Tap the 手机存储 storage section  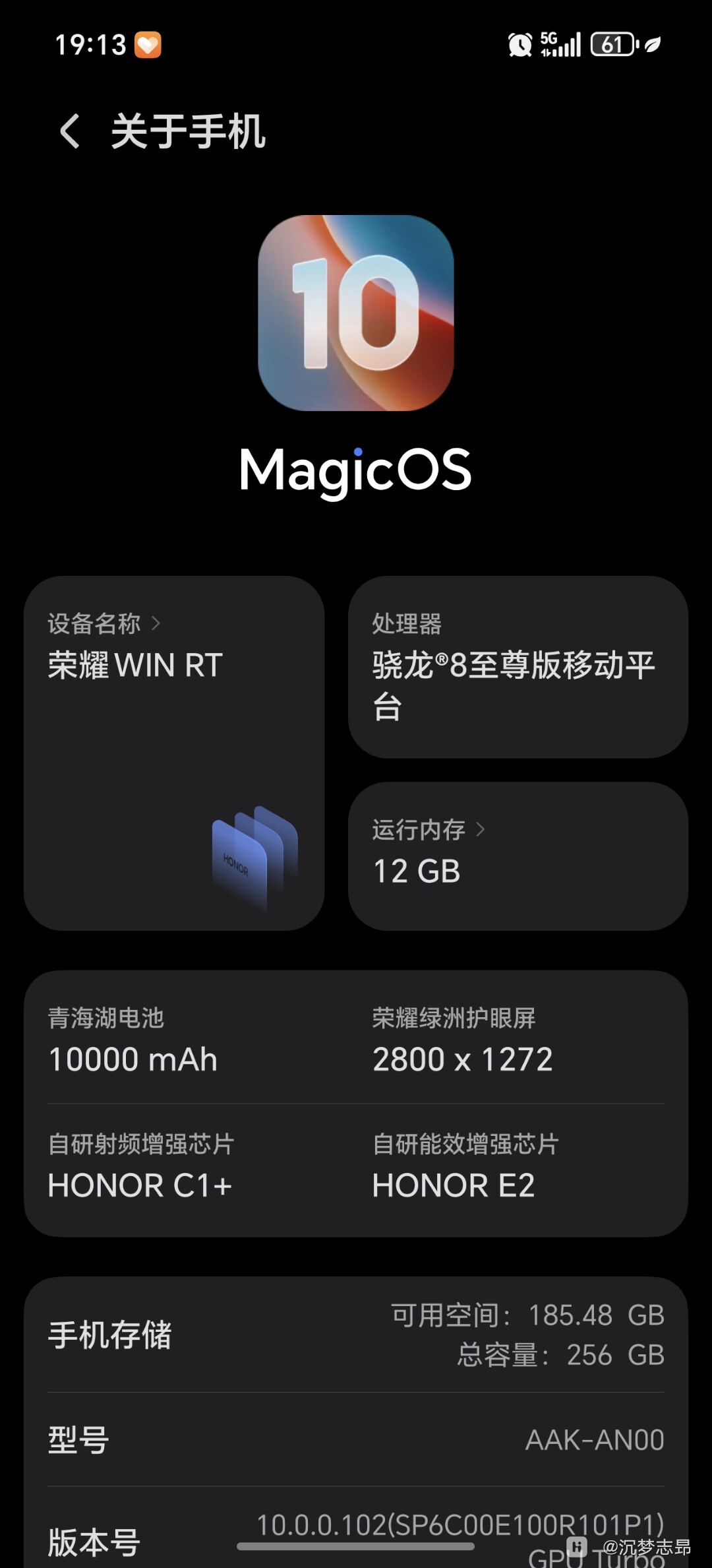[111, 1336]
